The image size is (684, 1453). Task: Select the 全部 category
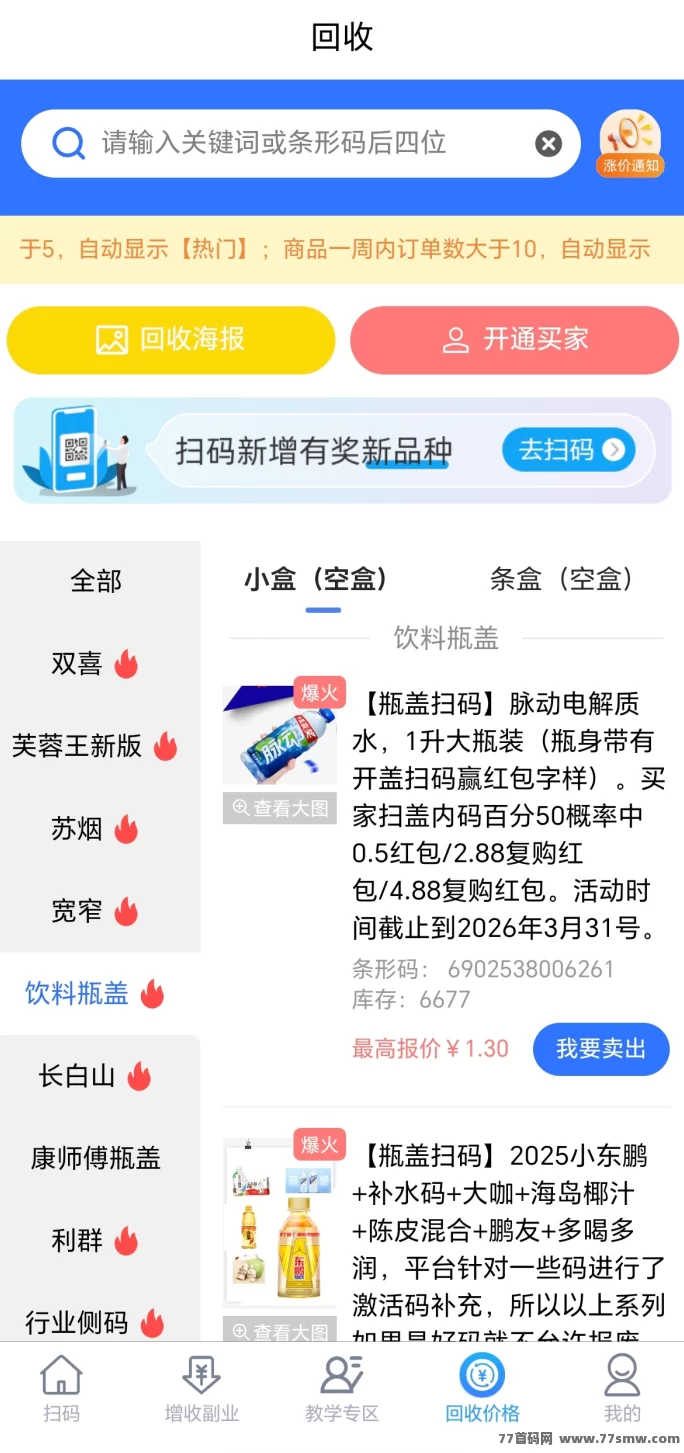click(x=96, y=580)
